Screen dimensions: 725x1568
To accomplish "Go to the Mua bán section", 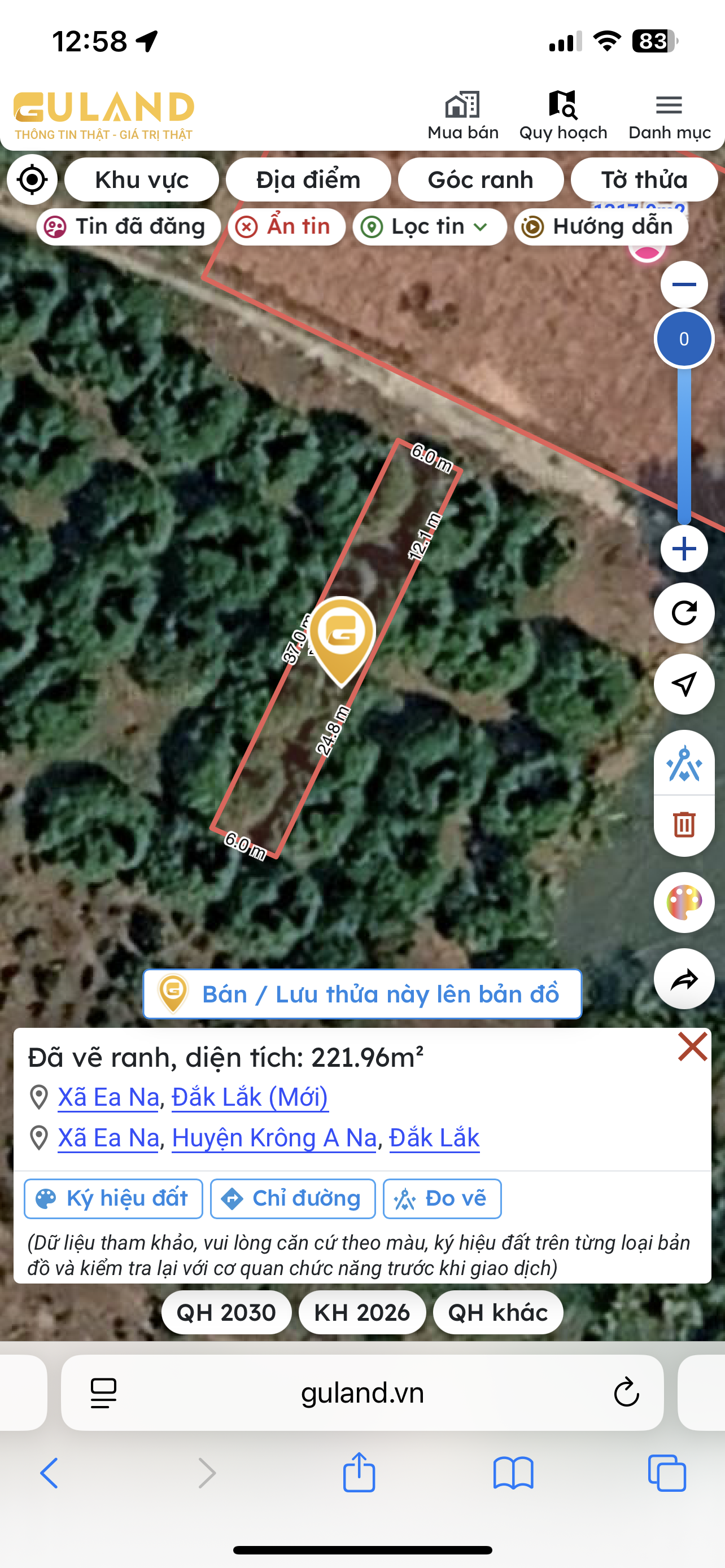I will point(462,116).
